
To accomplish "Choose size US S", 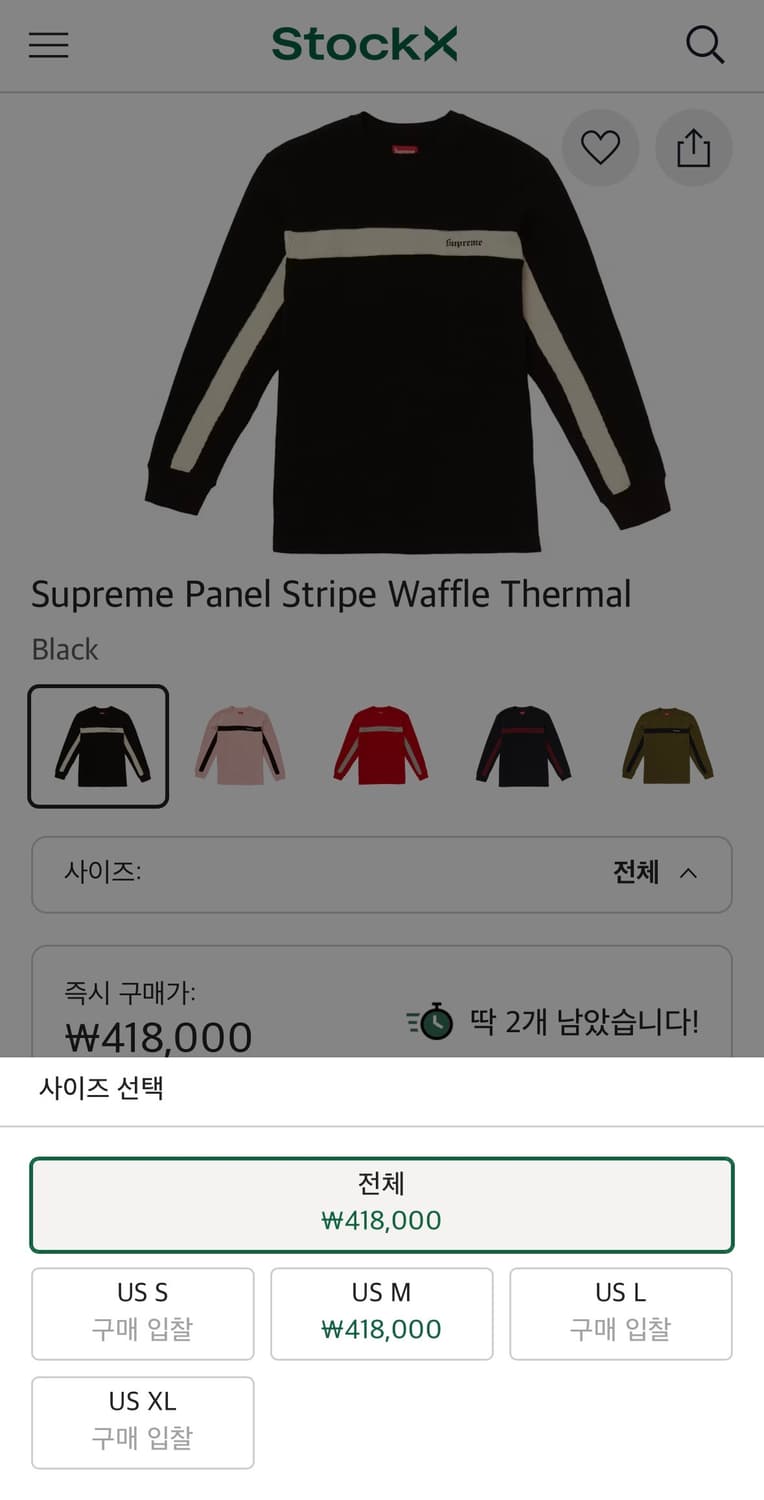I will point(142,1313).
